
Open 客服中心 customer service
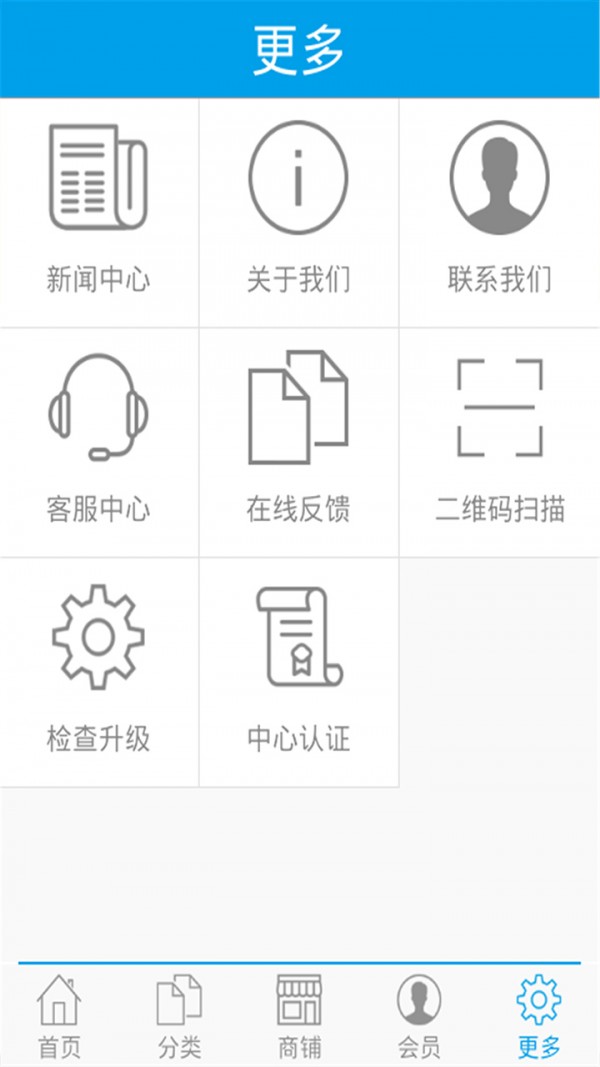[x=99, y=440]
